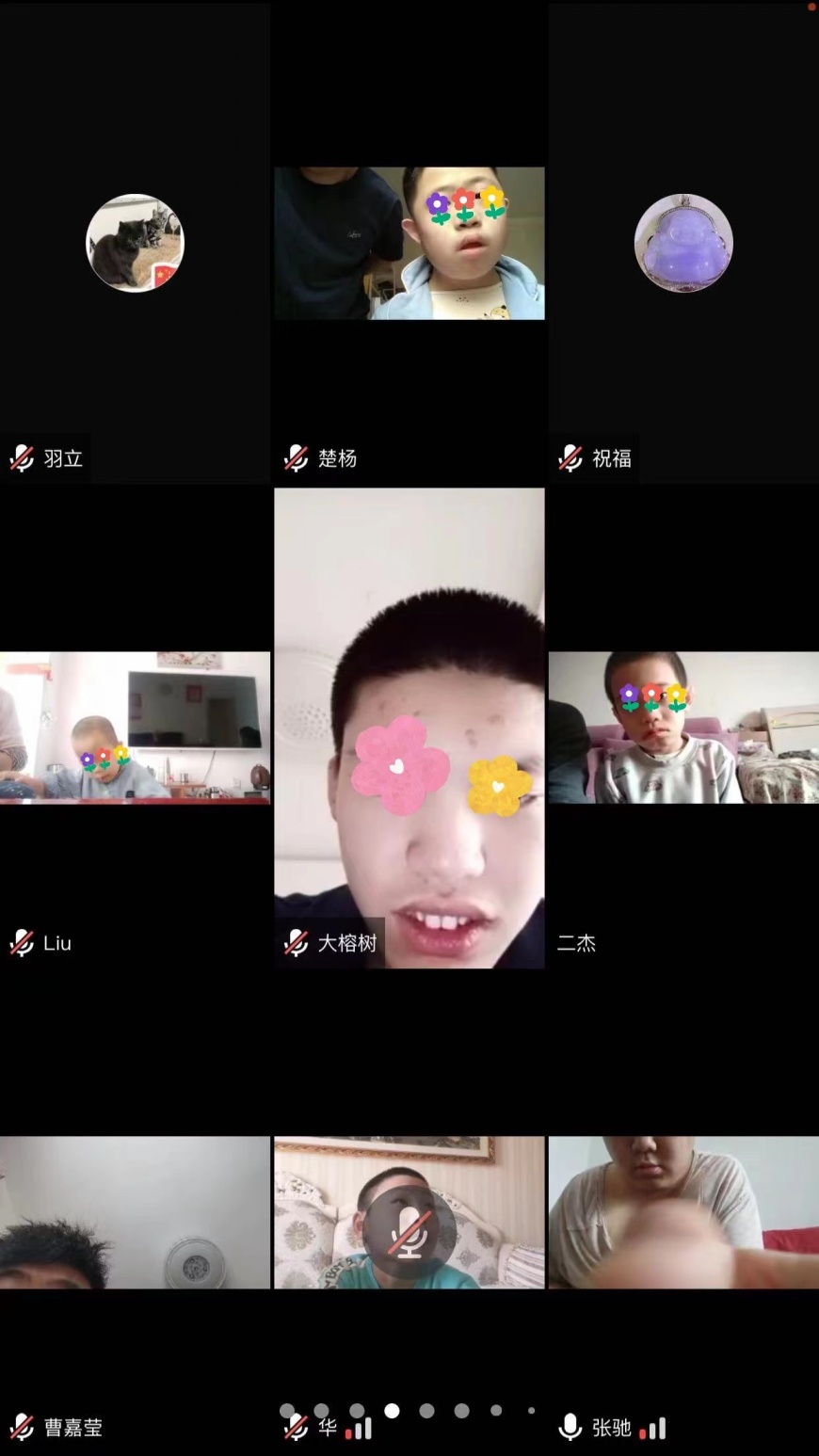Select 羽立's participant tile
The image size is (819, 1456).
click(135, 243)
